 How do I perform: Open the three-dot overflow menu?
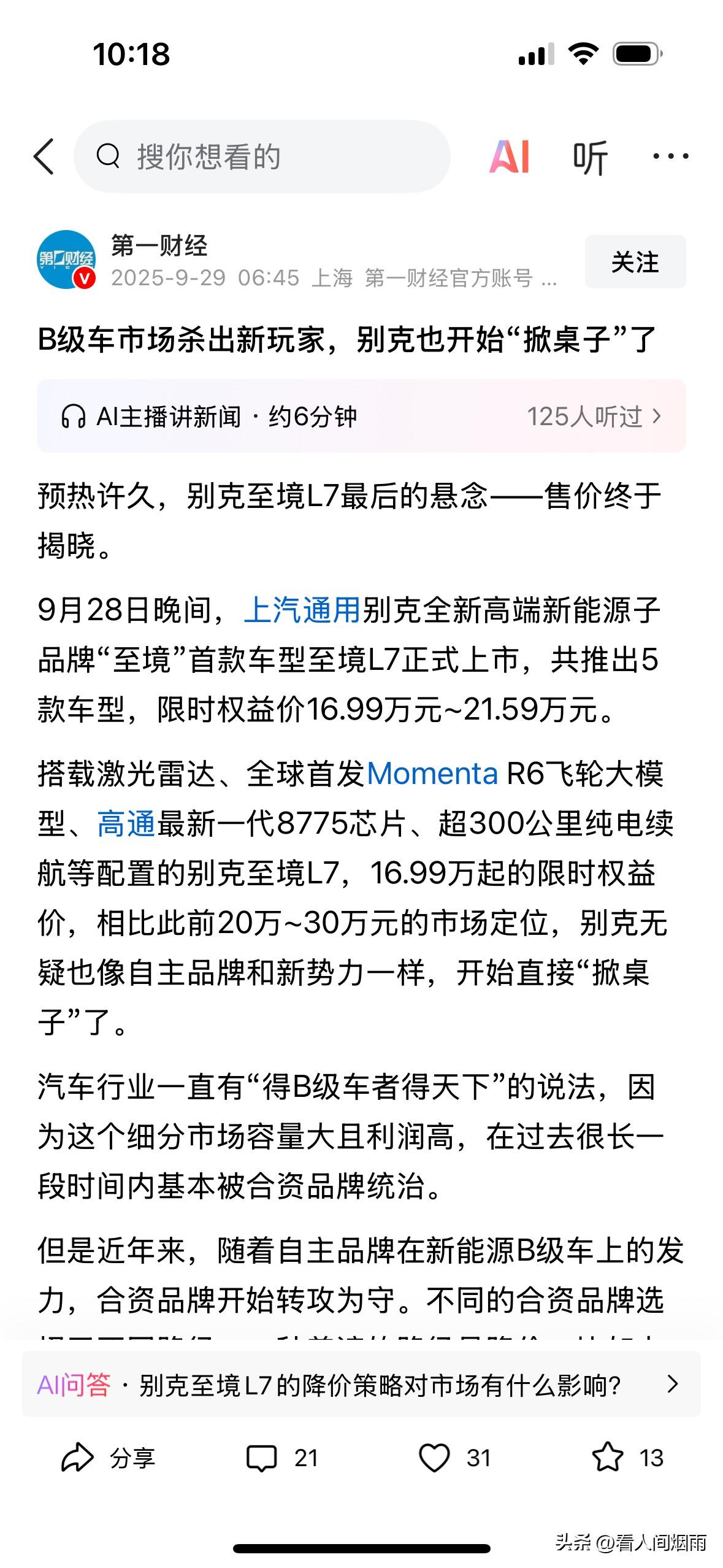670,157
